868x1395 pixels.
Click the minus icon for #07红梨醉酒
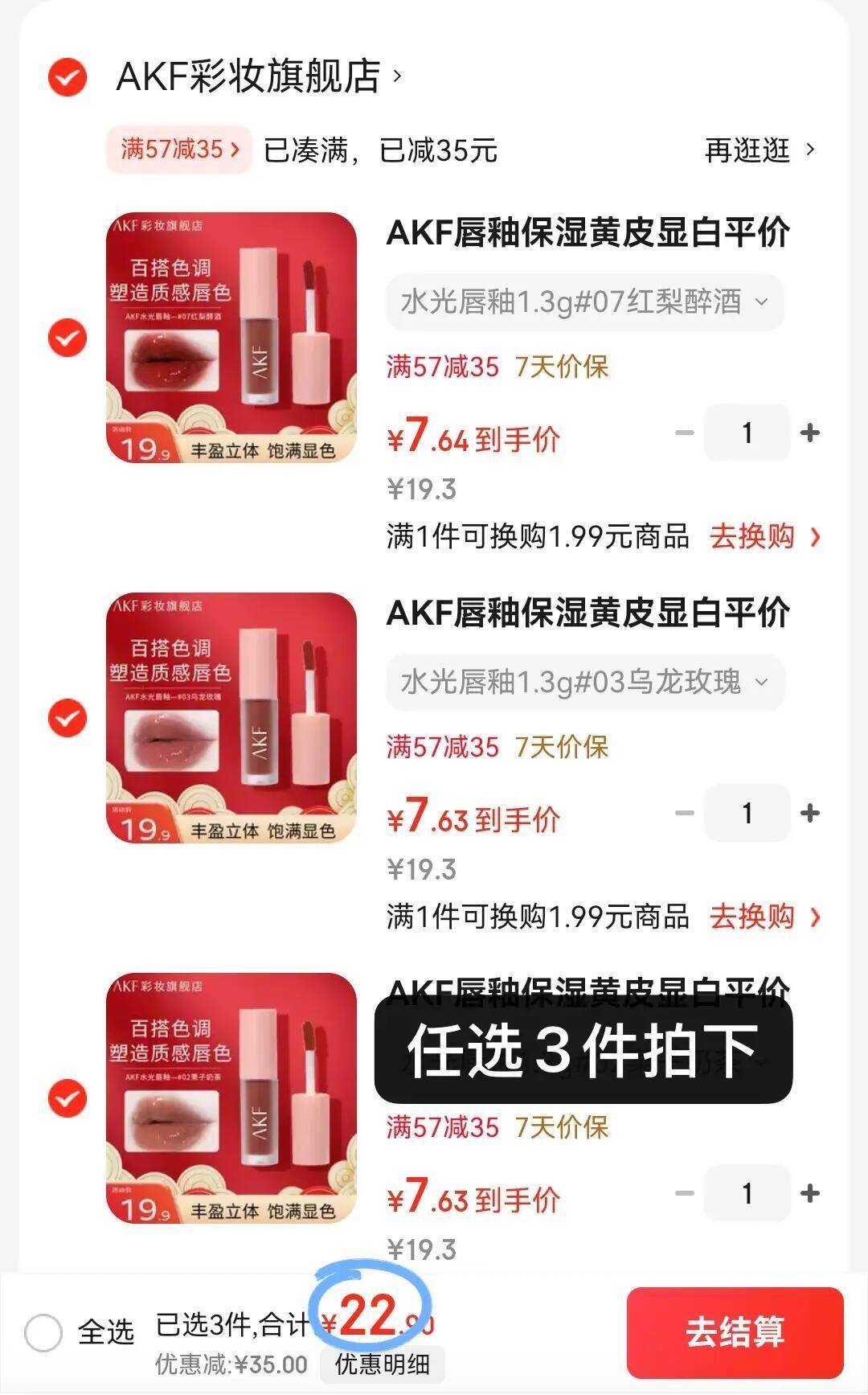coord(684,433)
